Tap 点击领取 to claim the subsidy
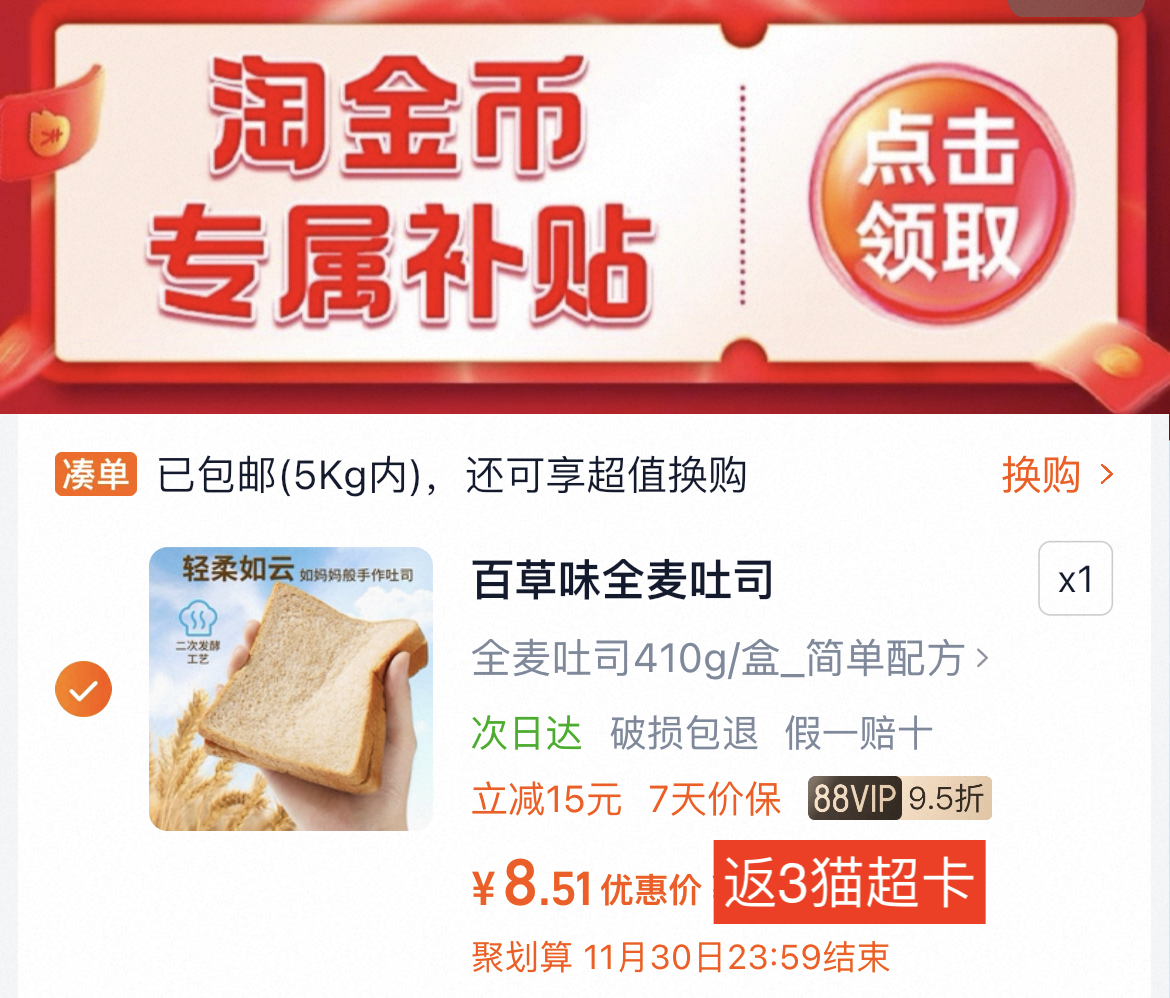The image size is (1170, 998). [x=942, y=194]
